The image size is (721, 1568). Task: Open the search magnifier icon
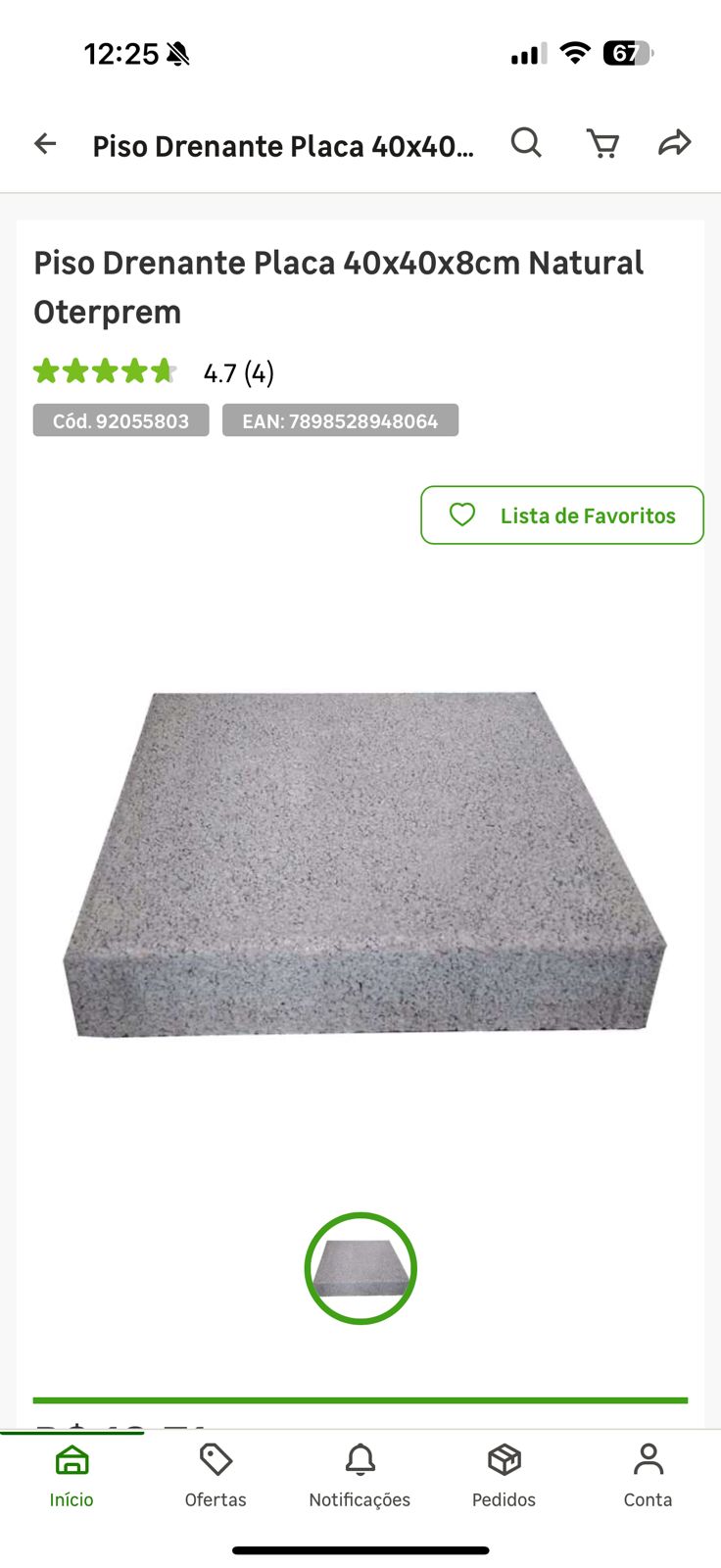point(526,143)
